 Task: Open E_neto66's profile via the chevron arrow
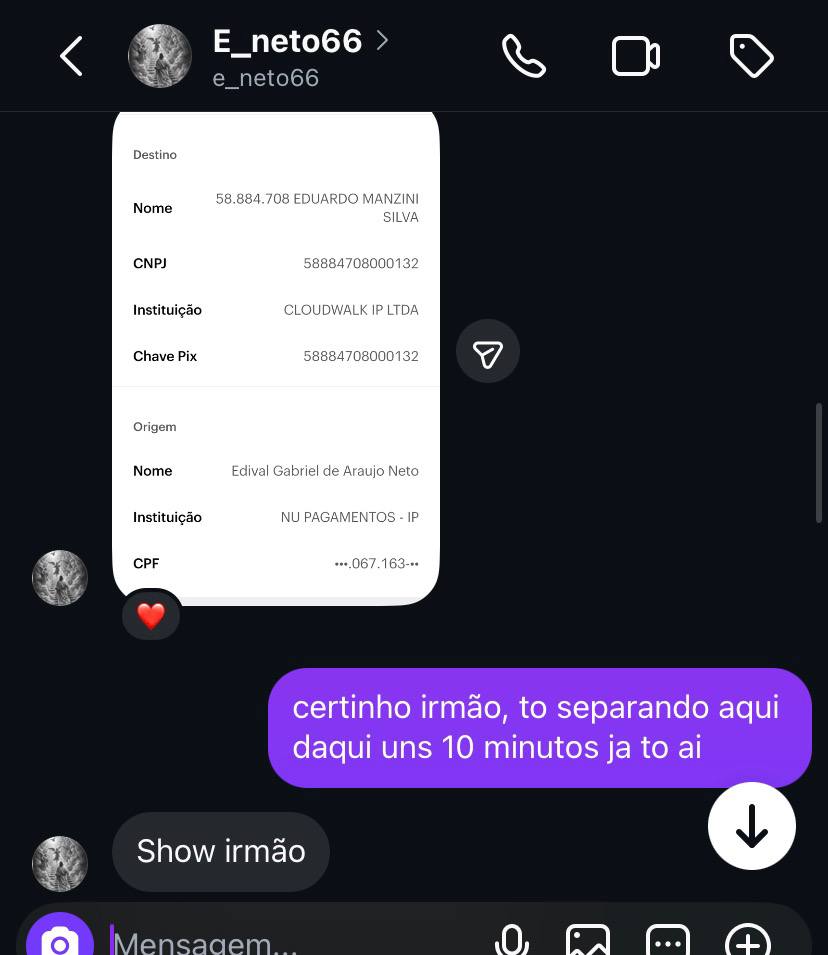pyautogui.click(x=382, y=40)
